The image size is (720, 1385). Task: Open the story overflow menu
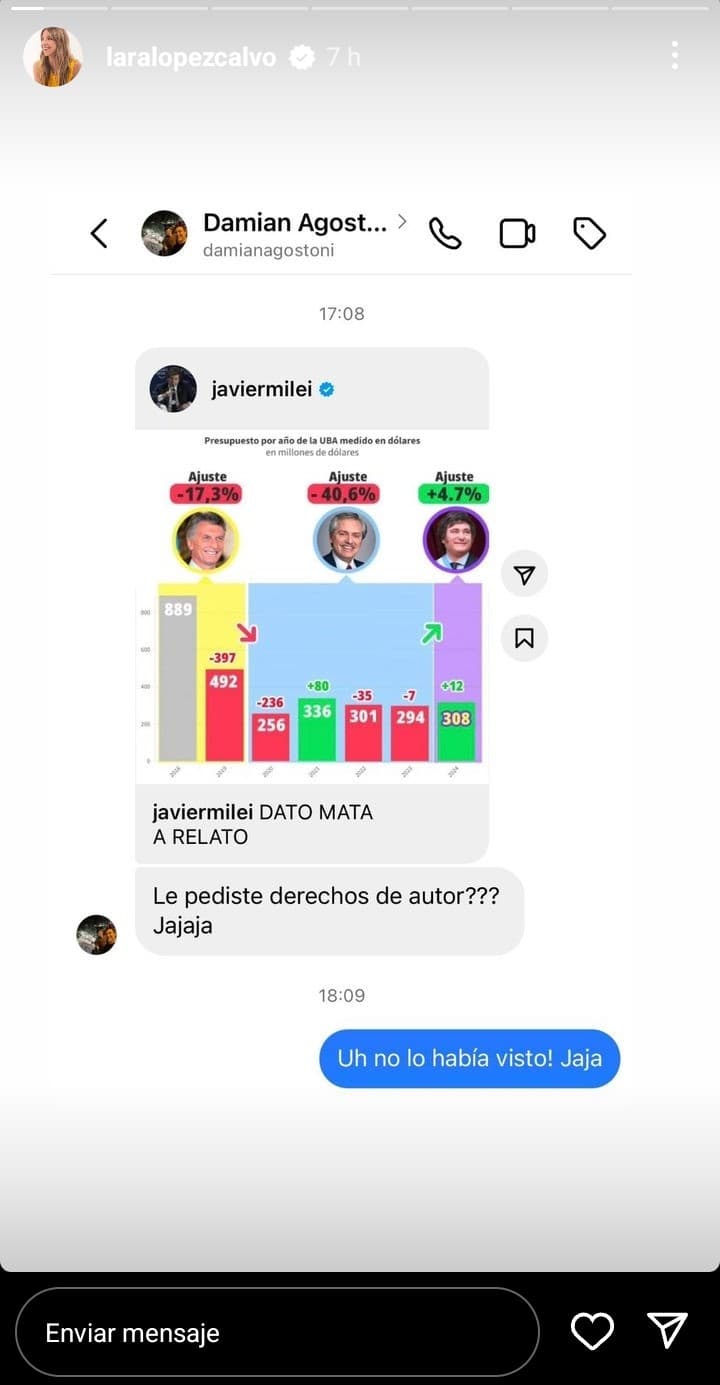(675, 56)
